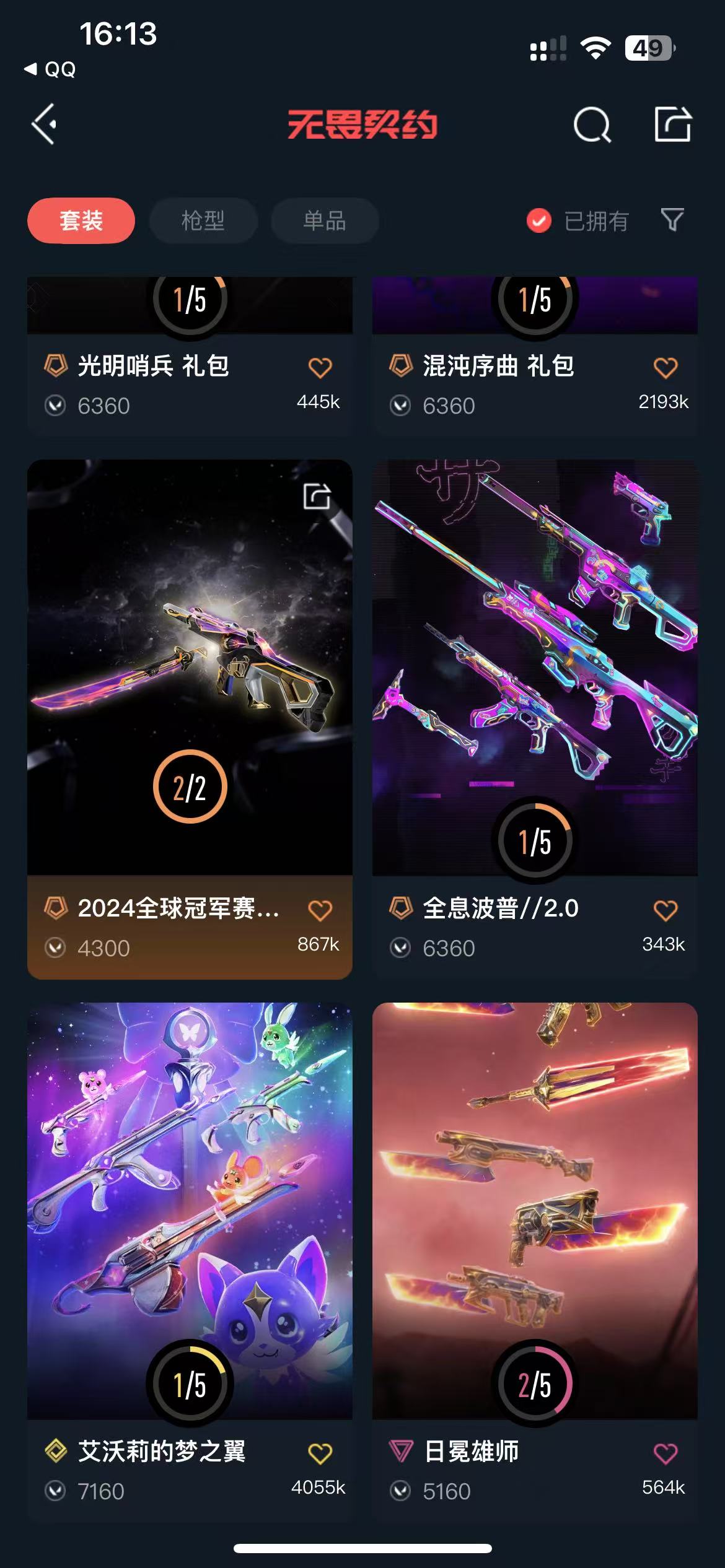Toggle the 已拥有 checkbox
Image resolution: width=725 pixels, height=1568 pixels.
click(538, 220)
